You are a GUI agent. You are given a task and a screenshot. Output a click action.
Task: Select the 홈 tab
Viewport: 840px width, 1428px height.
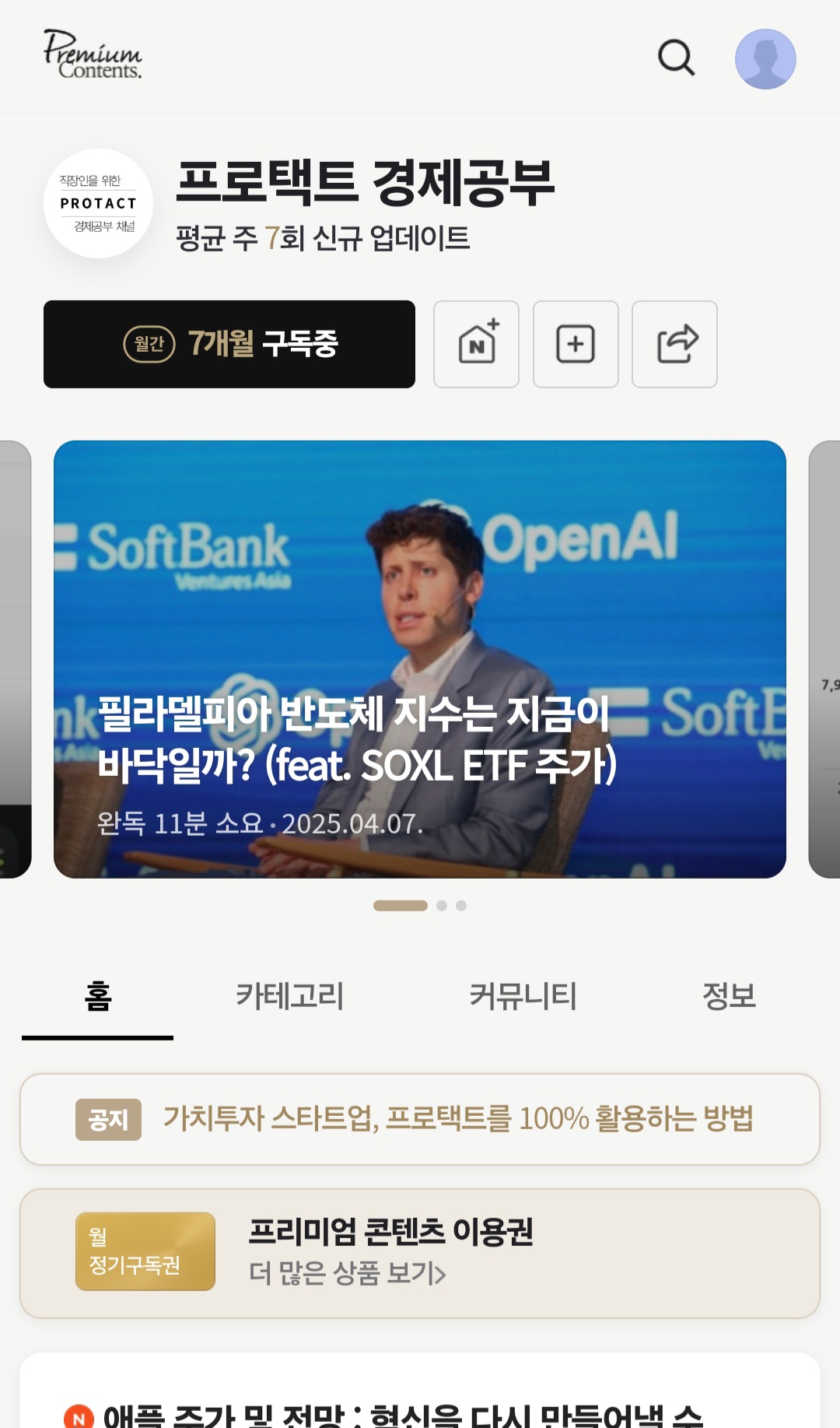point(98,996)
